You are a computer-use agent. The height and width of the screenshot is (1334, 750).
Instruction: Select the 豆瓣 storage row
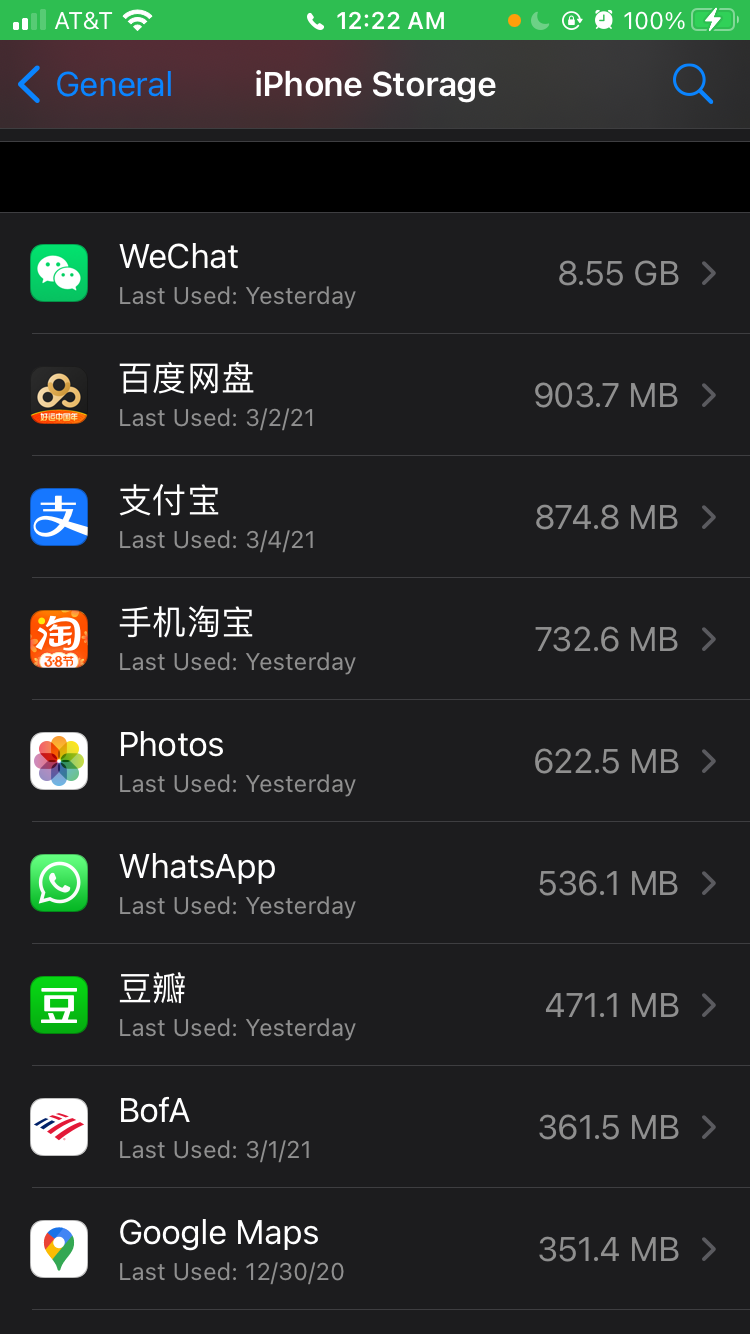[375, 1005]
